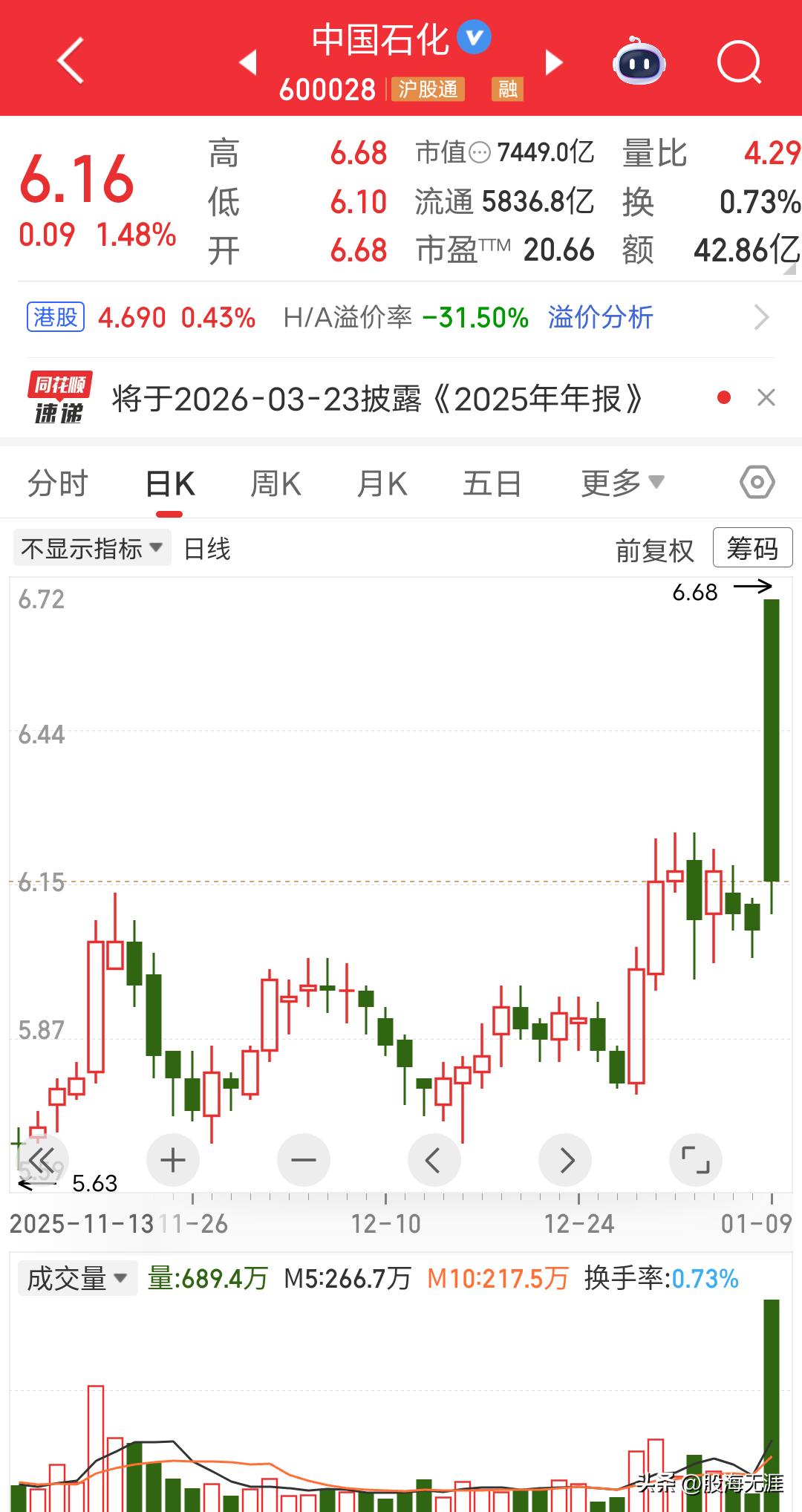Jump to earliest data with double-left arrows
The width and height of the screenshot is (802, 1512).
[x=42, y=1159]
